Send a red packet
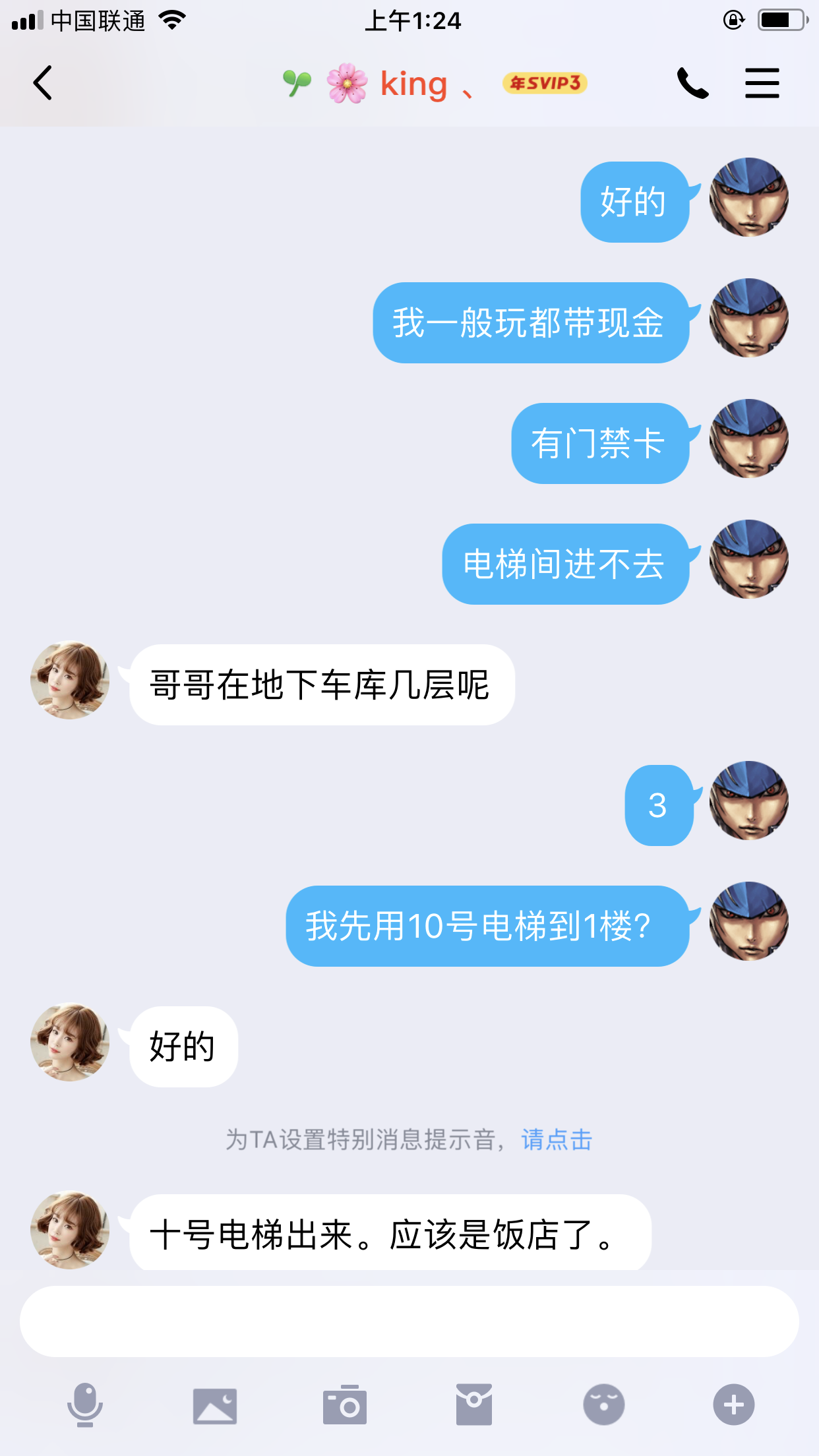Image resolution: width=819 pixels, height=1456 pixels. coord(473,1405)
